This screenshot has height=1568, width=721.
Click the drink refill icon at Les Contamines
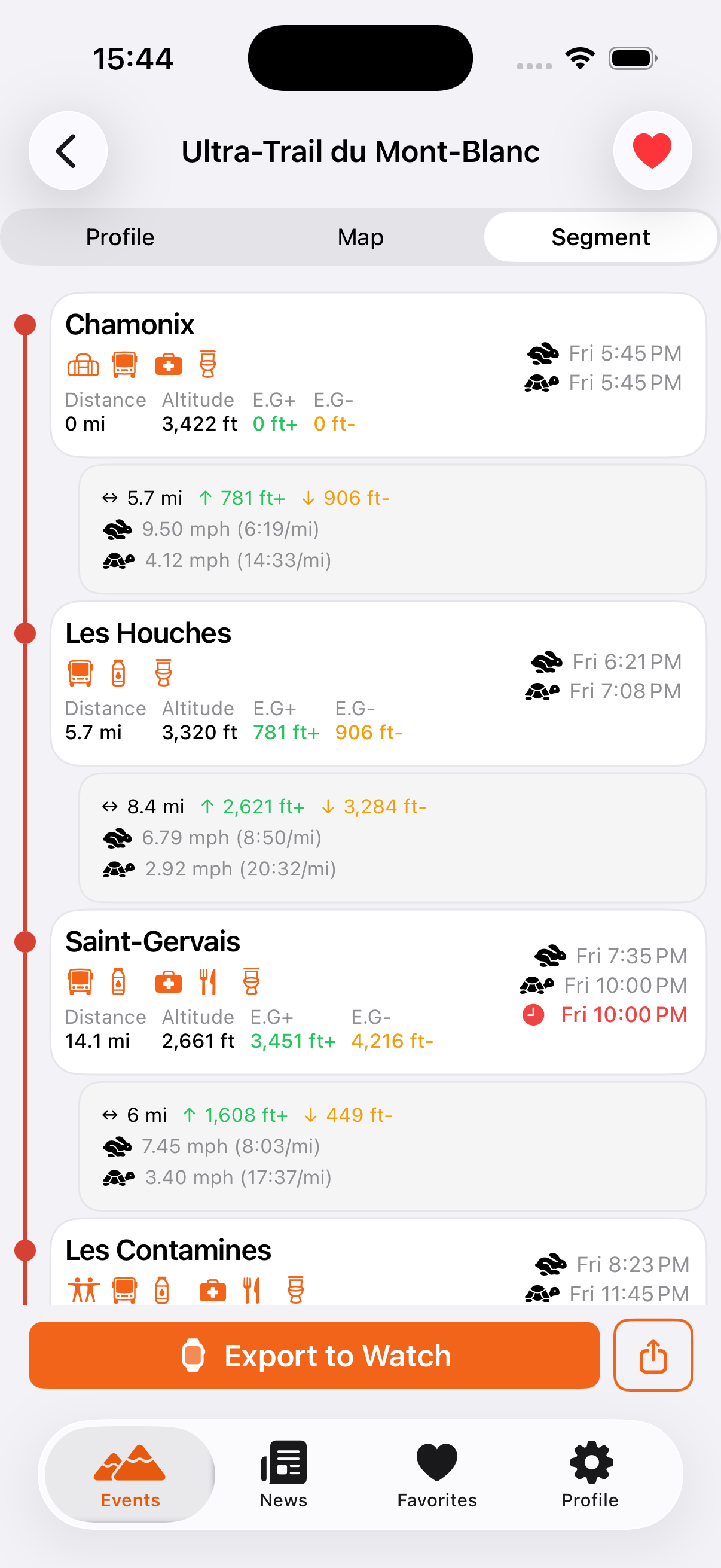tap(161, 1289)
